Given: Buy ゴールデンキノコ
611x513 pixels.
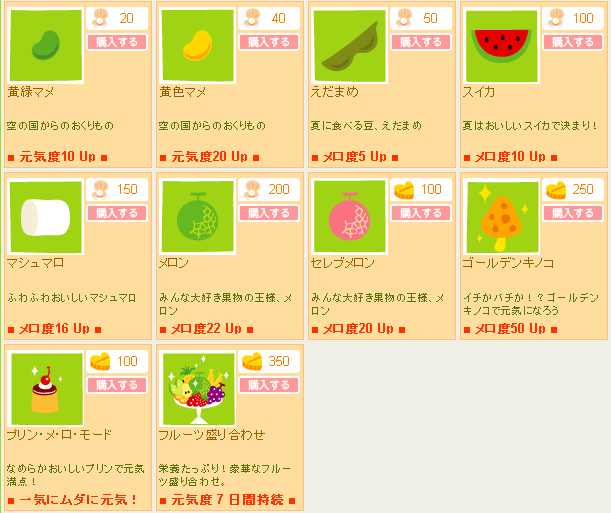Looking at the screenshot, I should pyautogui.click(x=573, y=213).
